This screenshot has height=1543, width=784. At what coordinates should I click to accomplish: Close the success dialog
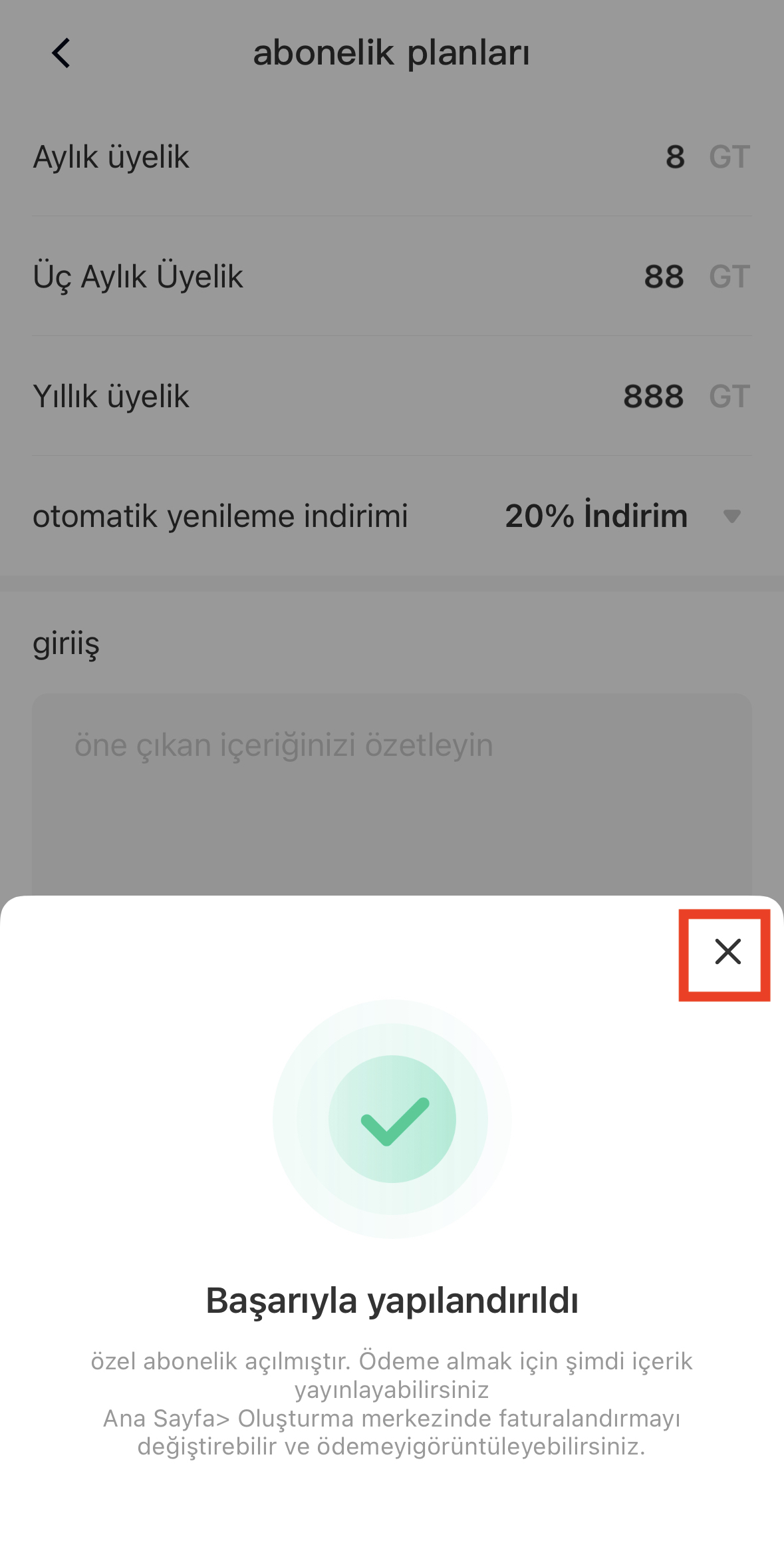coord(727,951)
